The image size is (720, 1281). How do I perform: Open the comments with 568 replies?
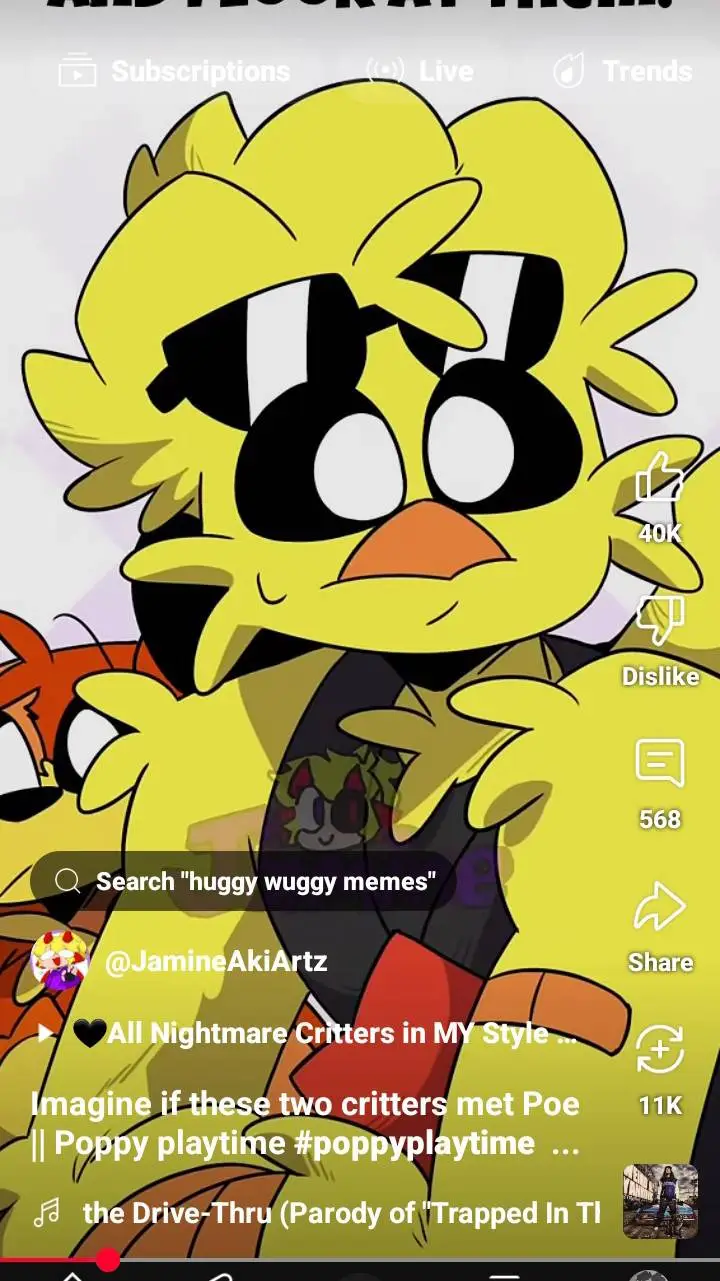coord(660,766)
